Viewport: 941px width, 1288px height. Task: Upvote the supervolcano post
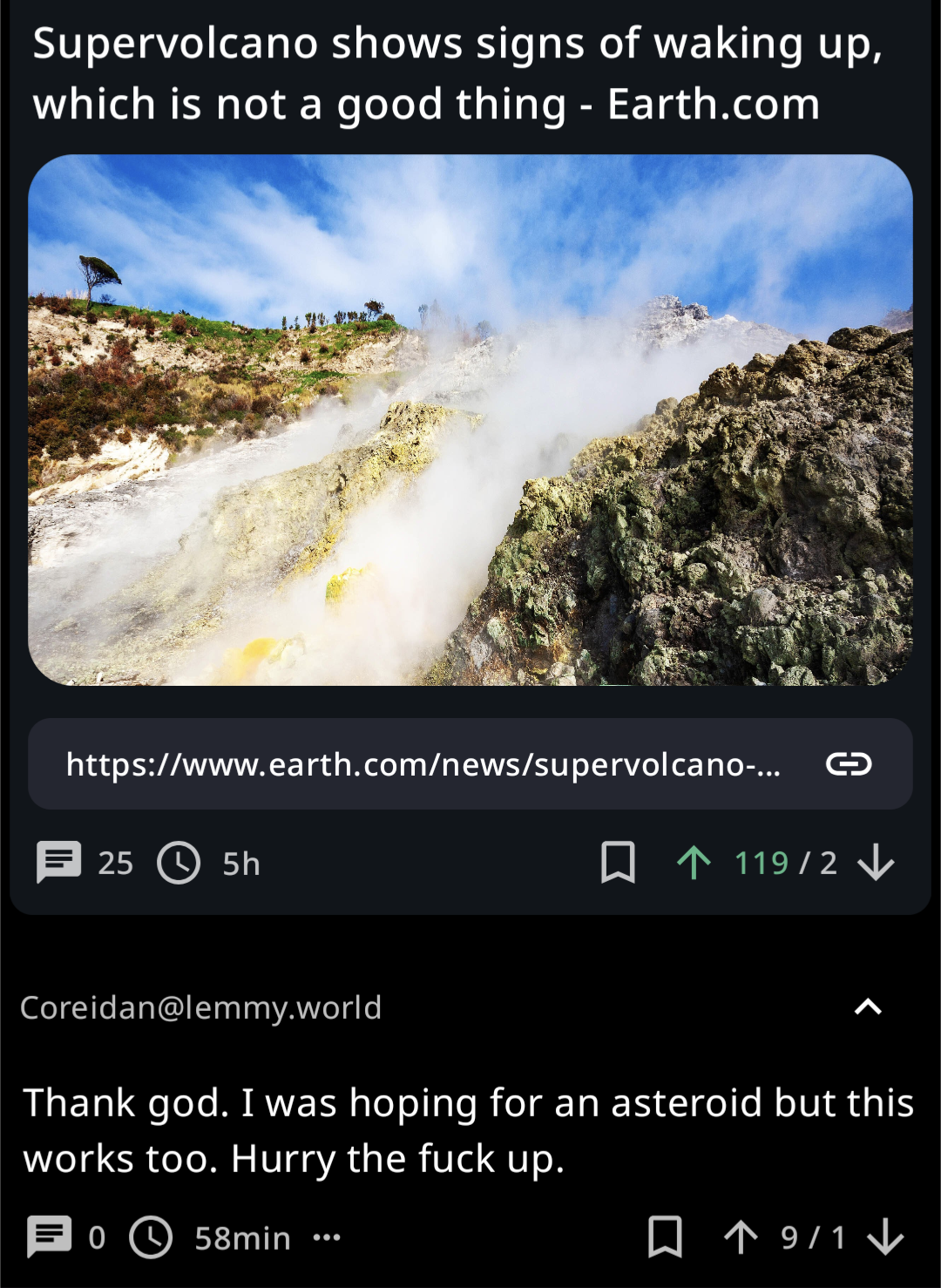694,863
